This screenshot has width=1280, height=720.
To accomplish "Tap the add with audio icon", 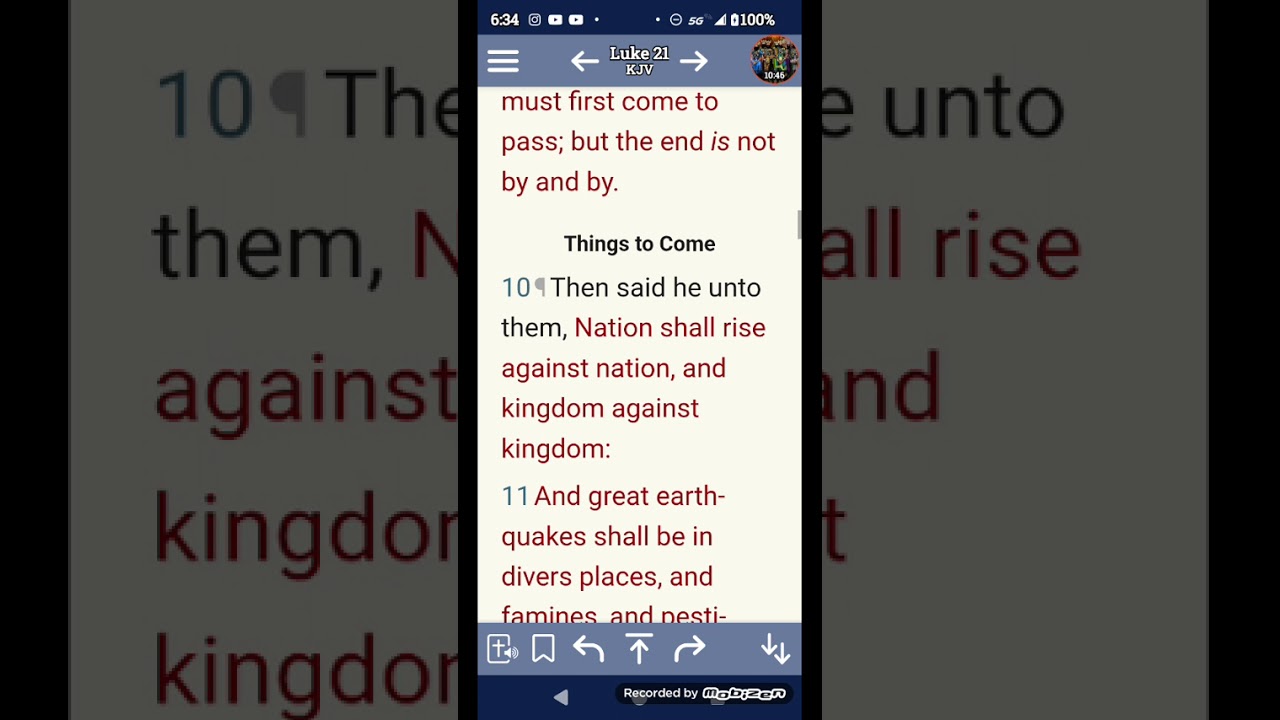I will pyautogui.click(x=502, y=649).
